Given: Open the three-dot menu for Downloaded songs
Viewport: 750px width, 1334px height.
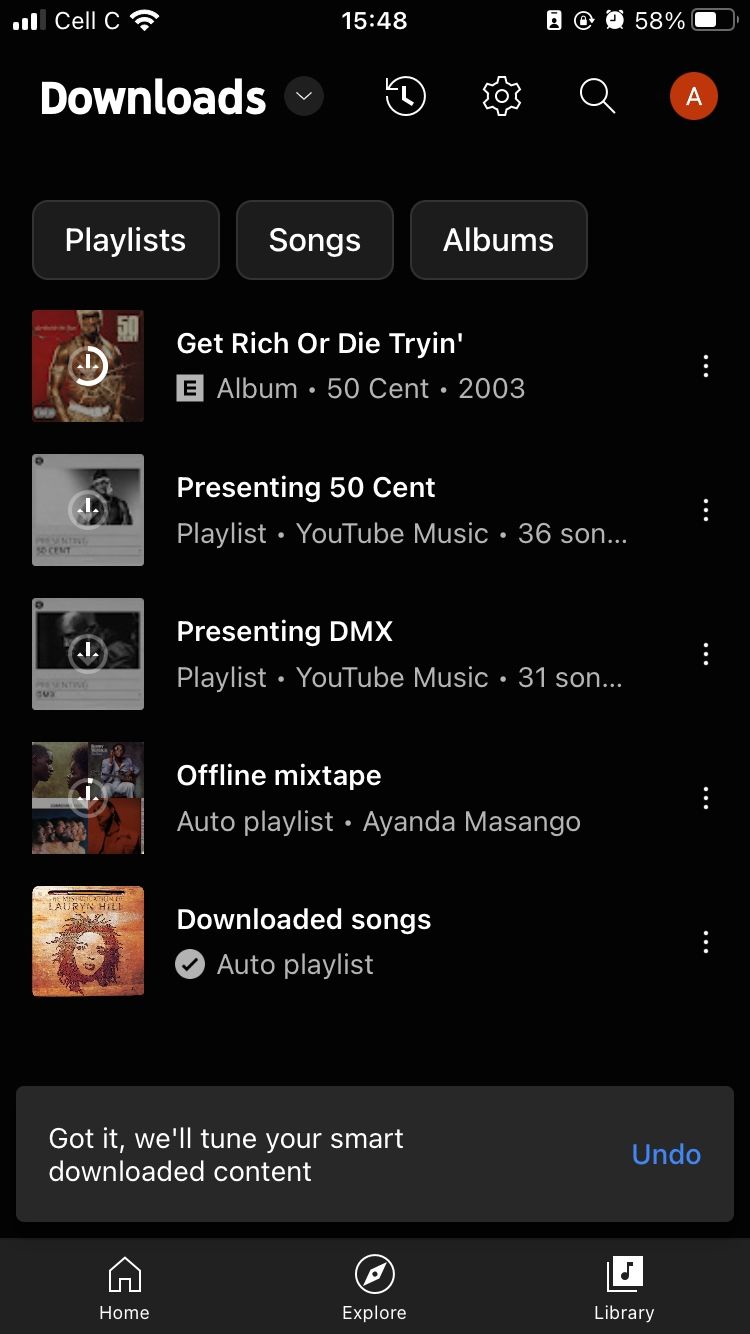Looking at the screenshot, I should 705,941.
